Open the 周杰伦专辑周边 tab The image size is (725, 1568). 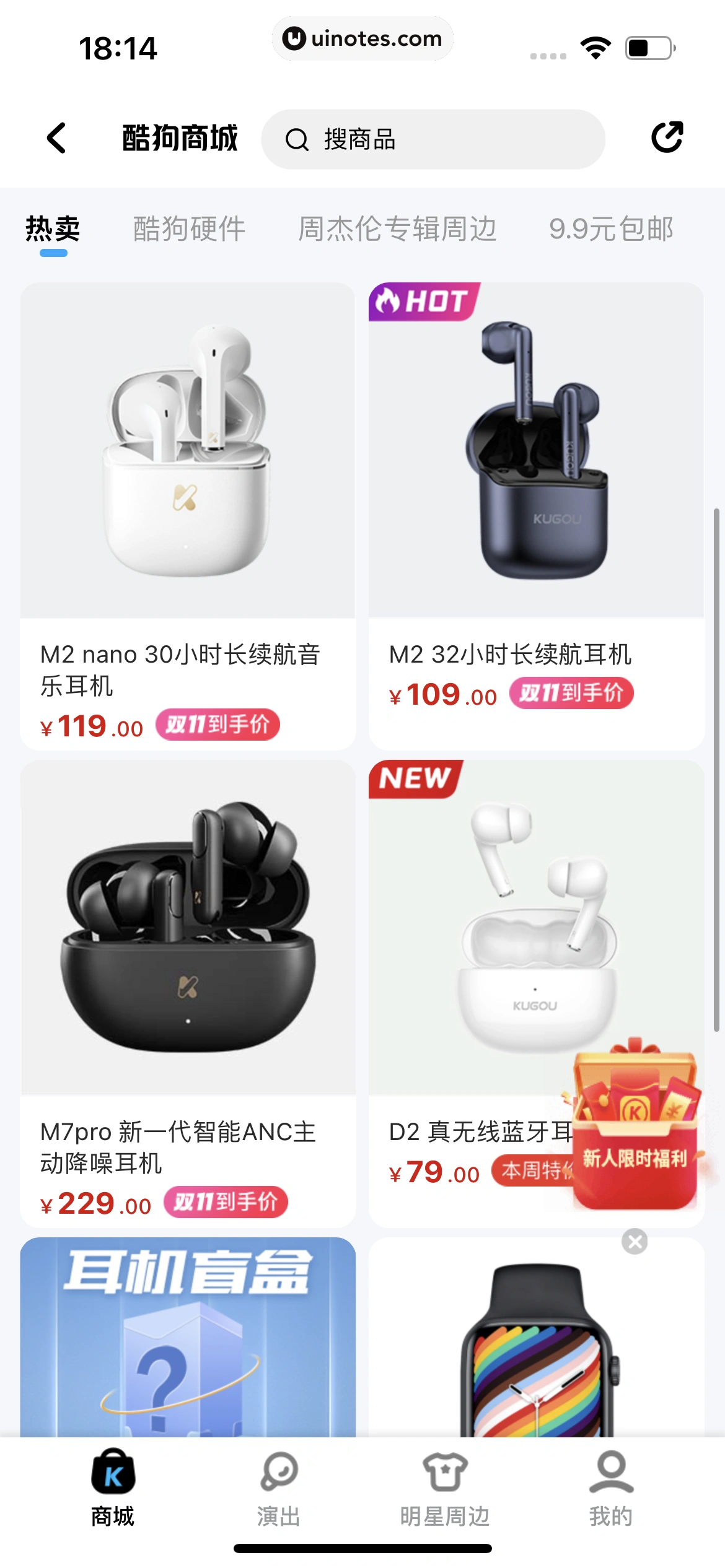pos(397,229)
